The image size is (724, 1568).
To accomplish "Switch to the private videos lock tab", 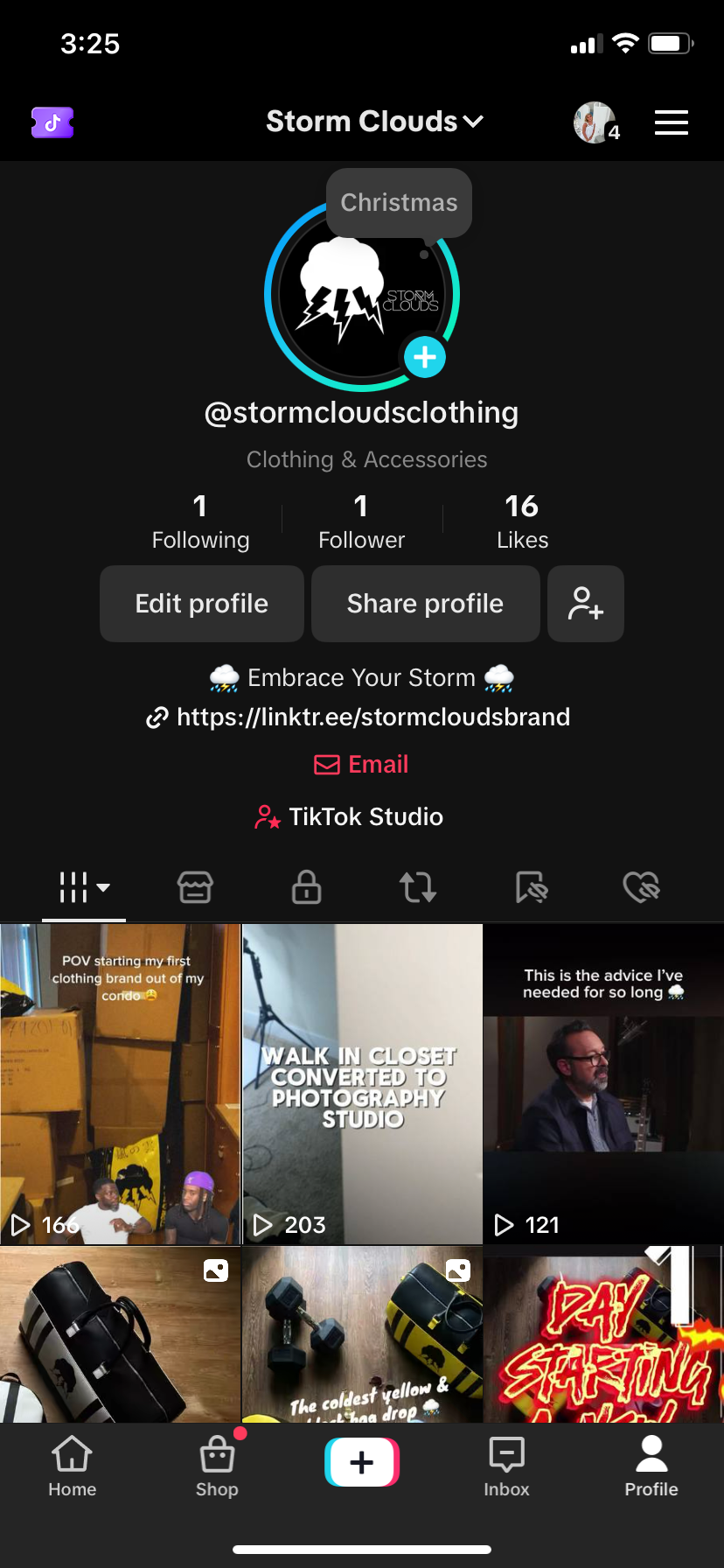I will pos(306,887).
